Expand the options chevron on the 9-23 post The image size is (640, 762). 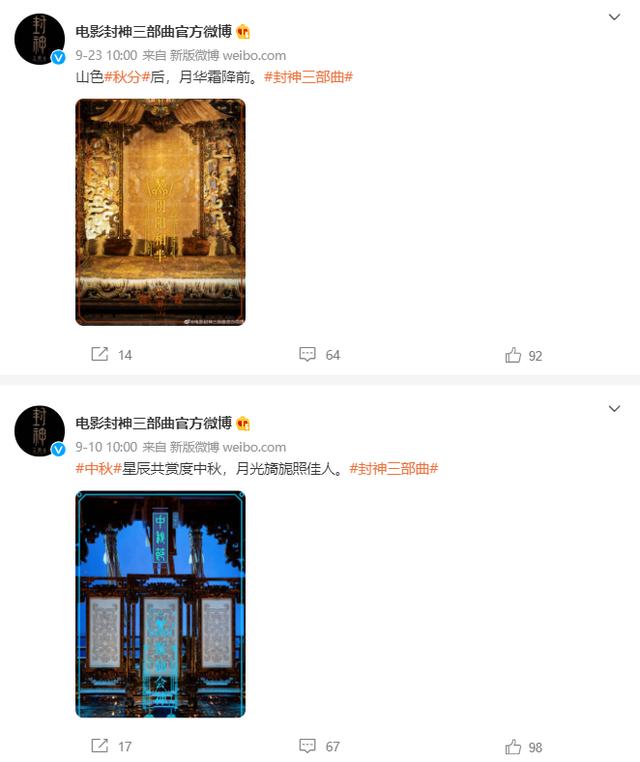point(616,18)
